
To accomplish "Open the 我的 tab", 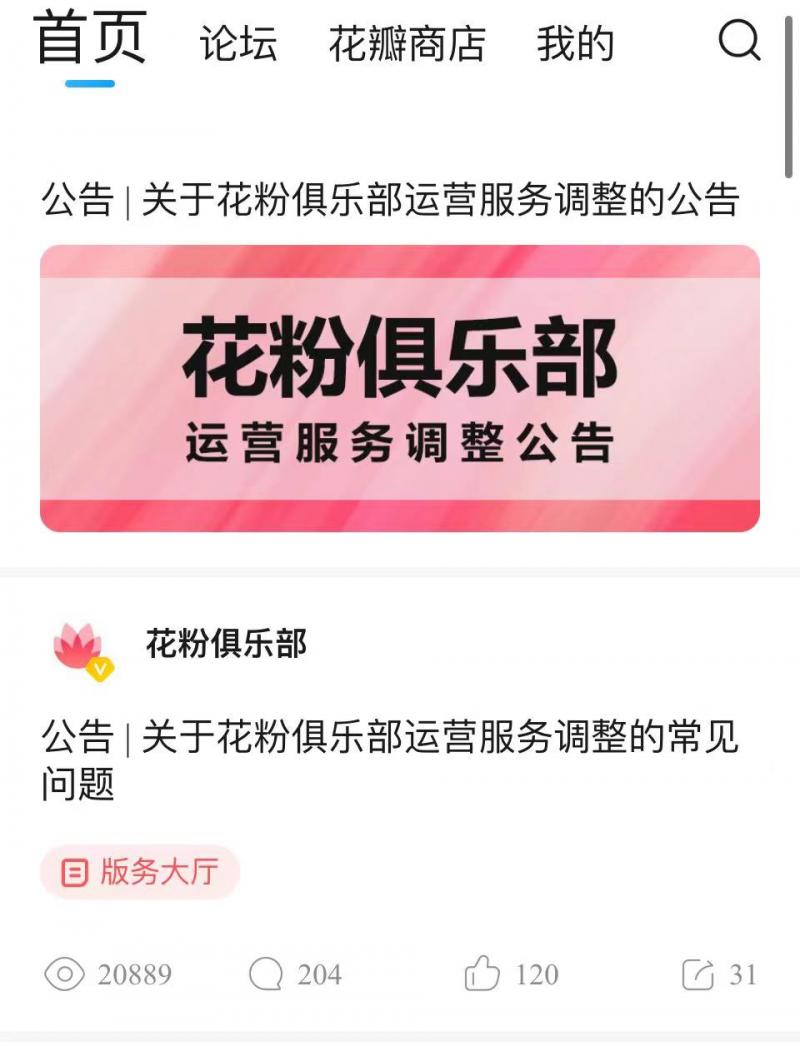I will 575,45.
